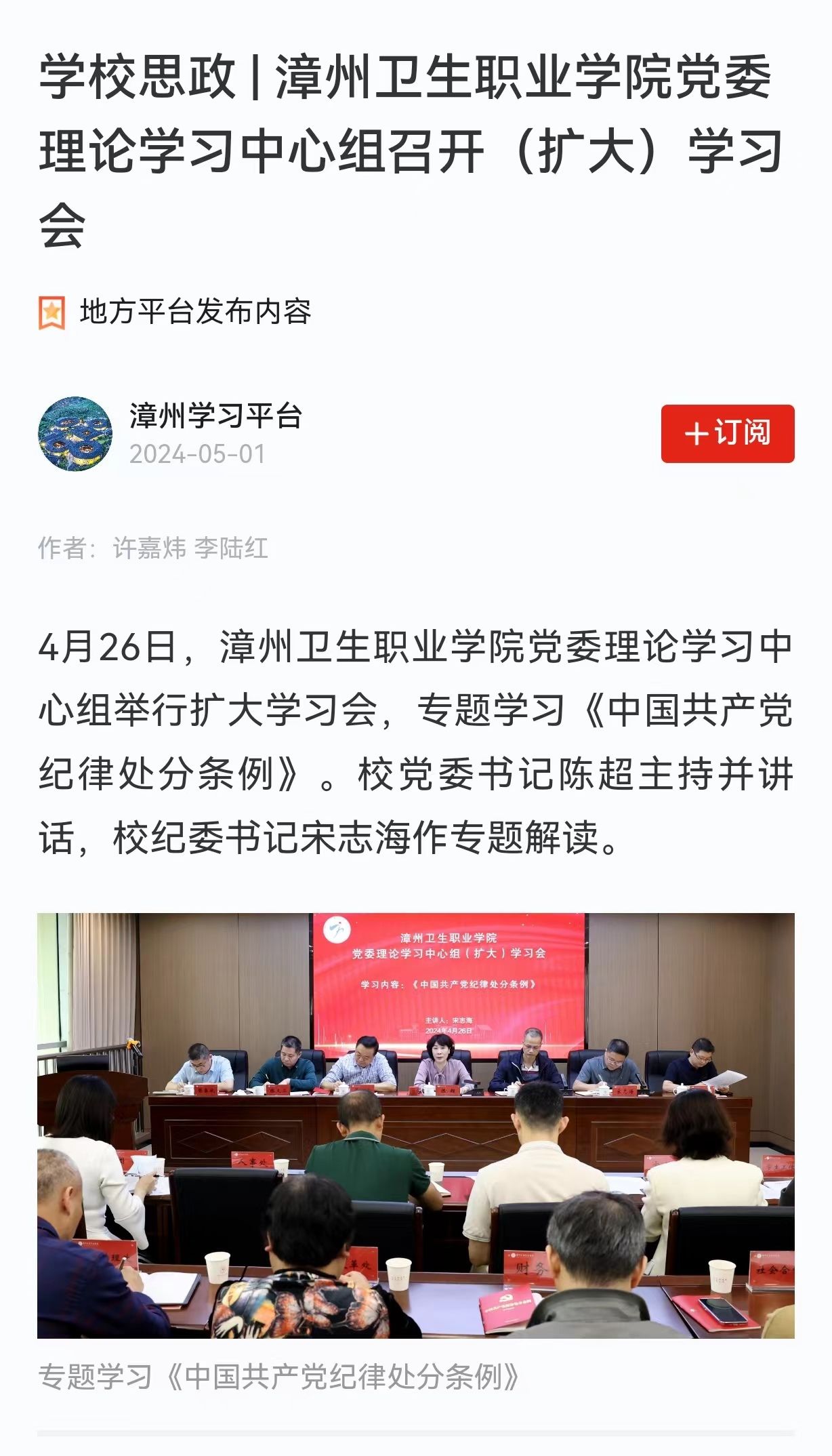Viewport: 832px width, 1456px height.
Task: Subscribe with the 订阅 button
Action: [727, 434]
